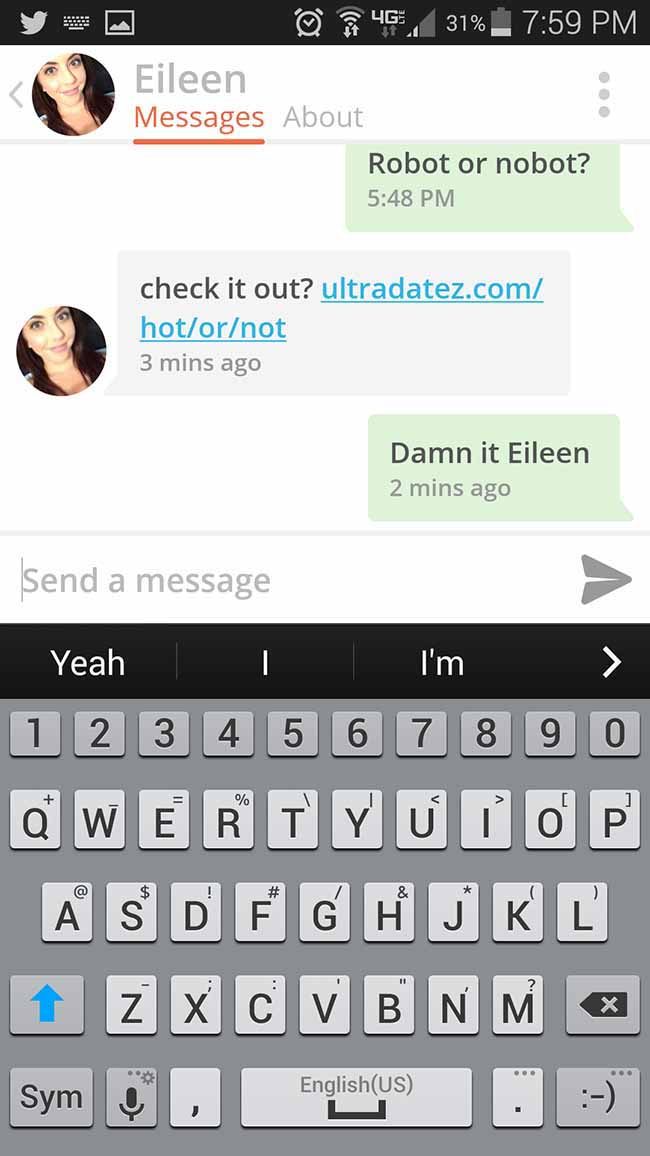Tap Eileen's avatar next to her message
This screenshot has height=1156, width=650.
[61, 351]
